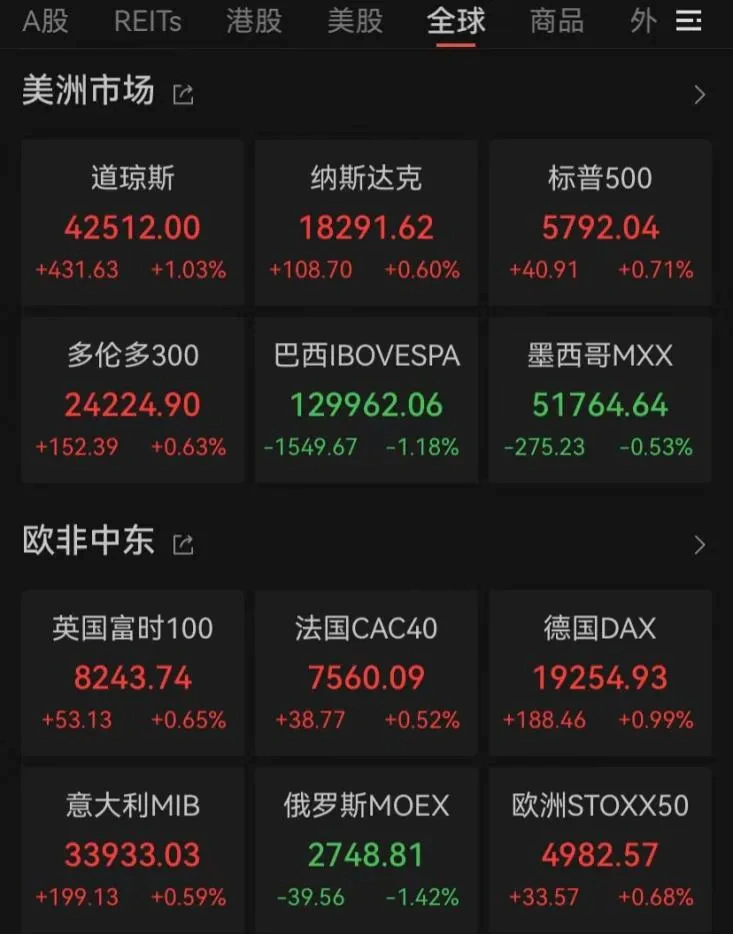Viewport: 733px width, 934px height.
Task: Open the 英国富时100 index card
Action: coord(132,672)
